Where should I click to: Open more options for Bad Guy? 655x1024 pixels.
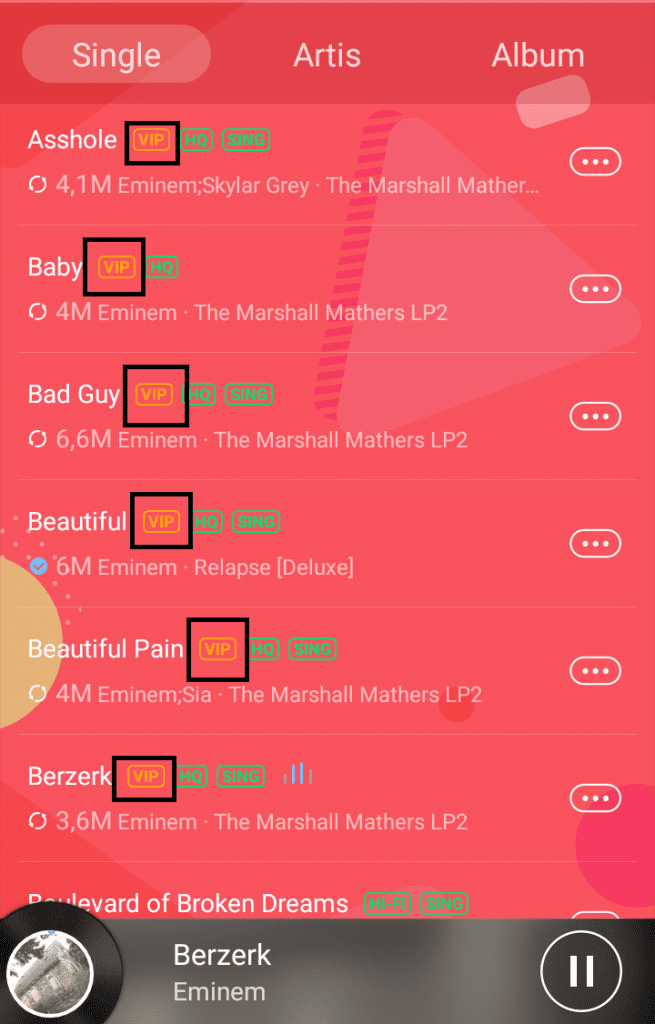(595, 416)
